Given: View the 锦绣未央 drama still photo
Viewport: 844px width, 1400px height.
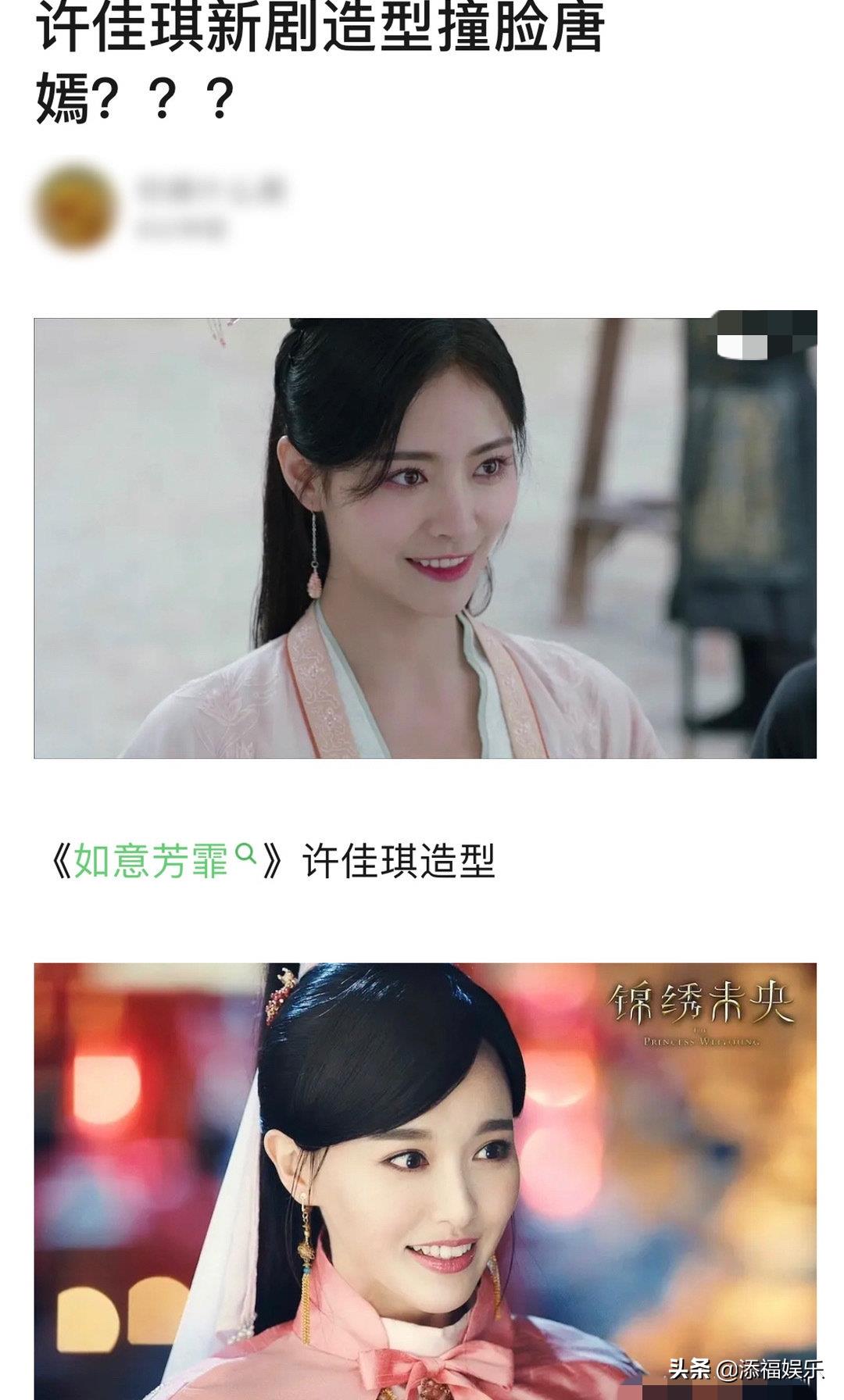Looking at the screenshot, I should [424, 1180].
